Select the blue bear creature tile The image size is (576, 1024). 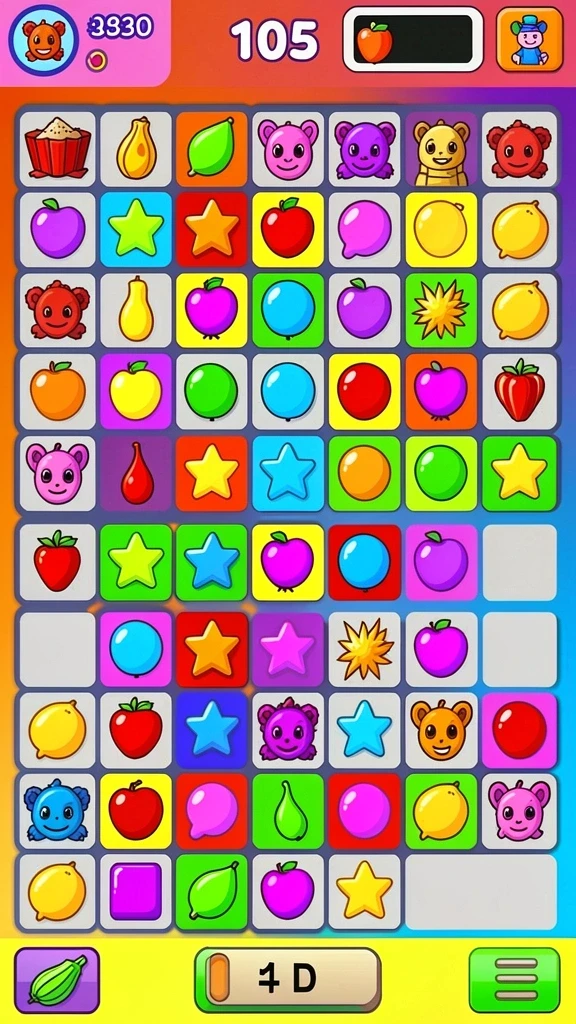click(57, 810)
